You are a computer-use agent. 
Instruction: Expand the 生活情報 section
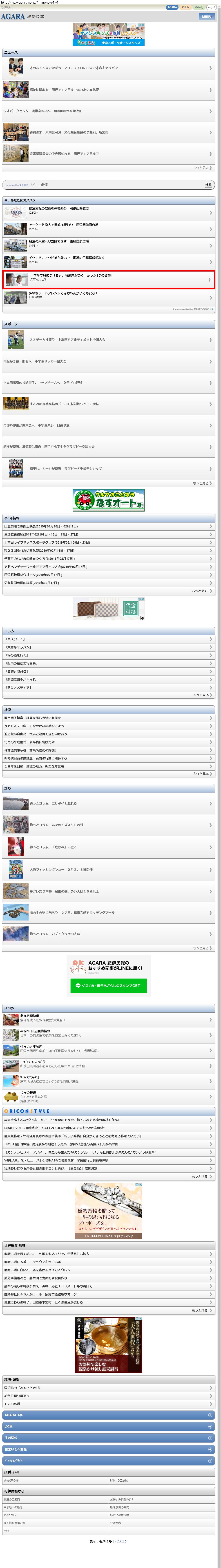(109, 1438)
